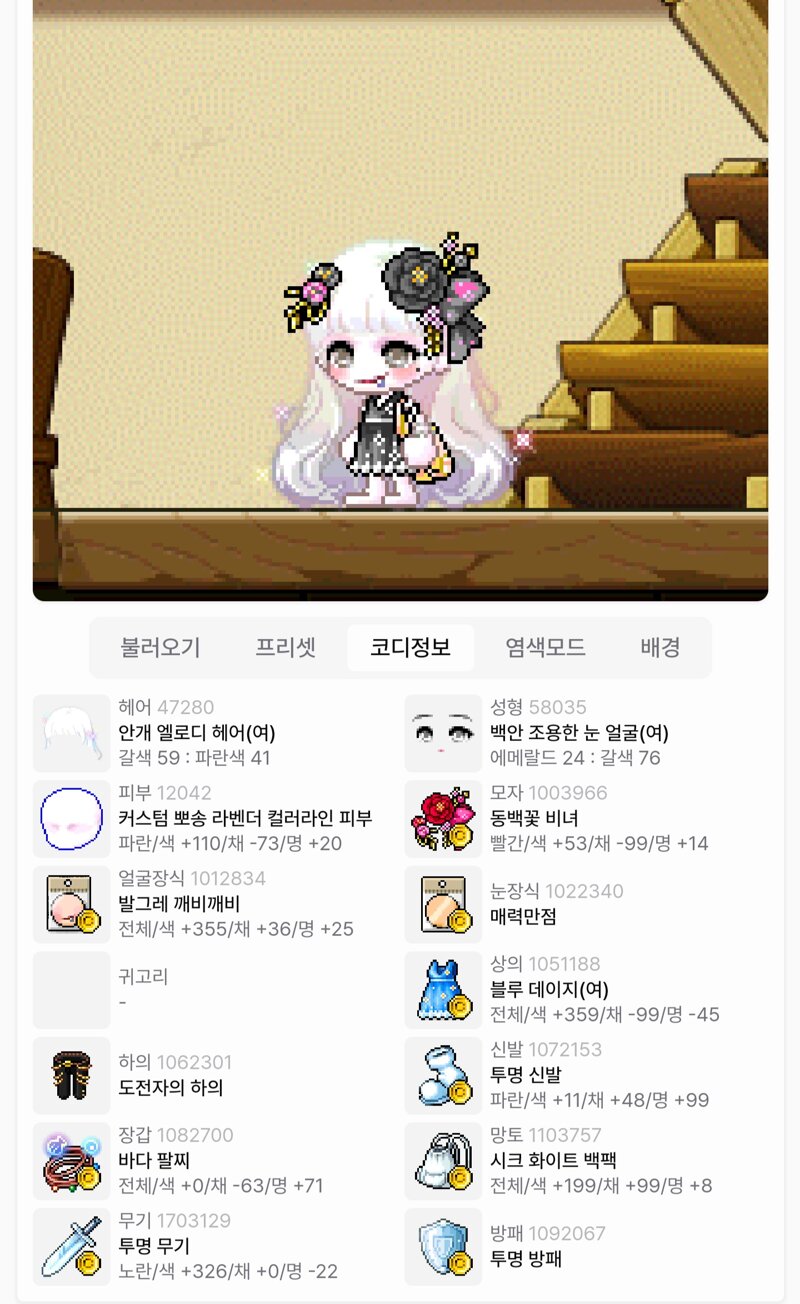Screen dimensions: 800x1304
Task: Select skin item 커스텀 뽀송 라벤더 컬러라인 피부
Action: point(214,818)
